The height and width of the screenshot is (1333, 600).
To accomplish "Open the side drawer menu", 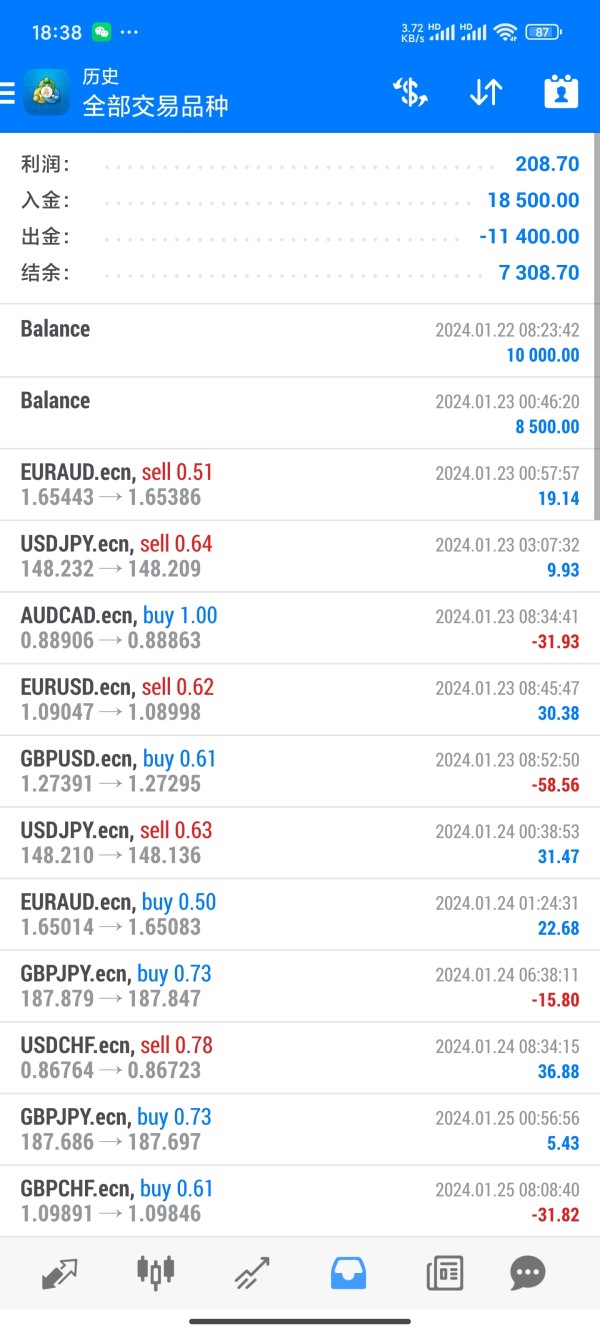I will 8,93.
